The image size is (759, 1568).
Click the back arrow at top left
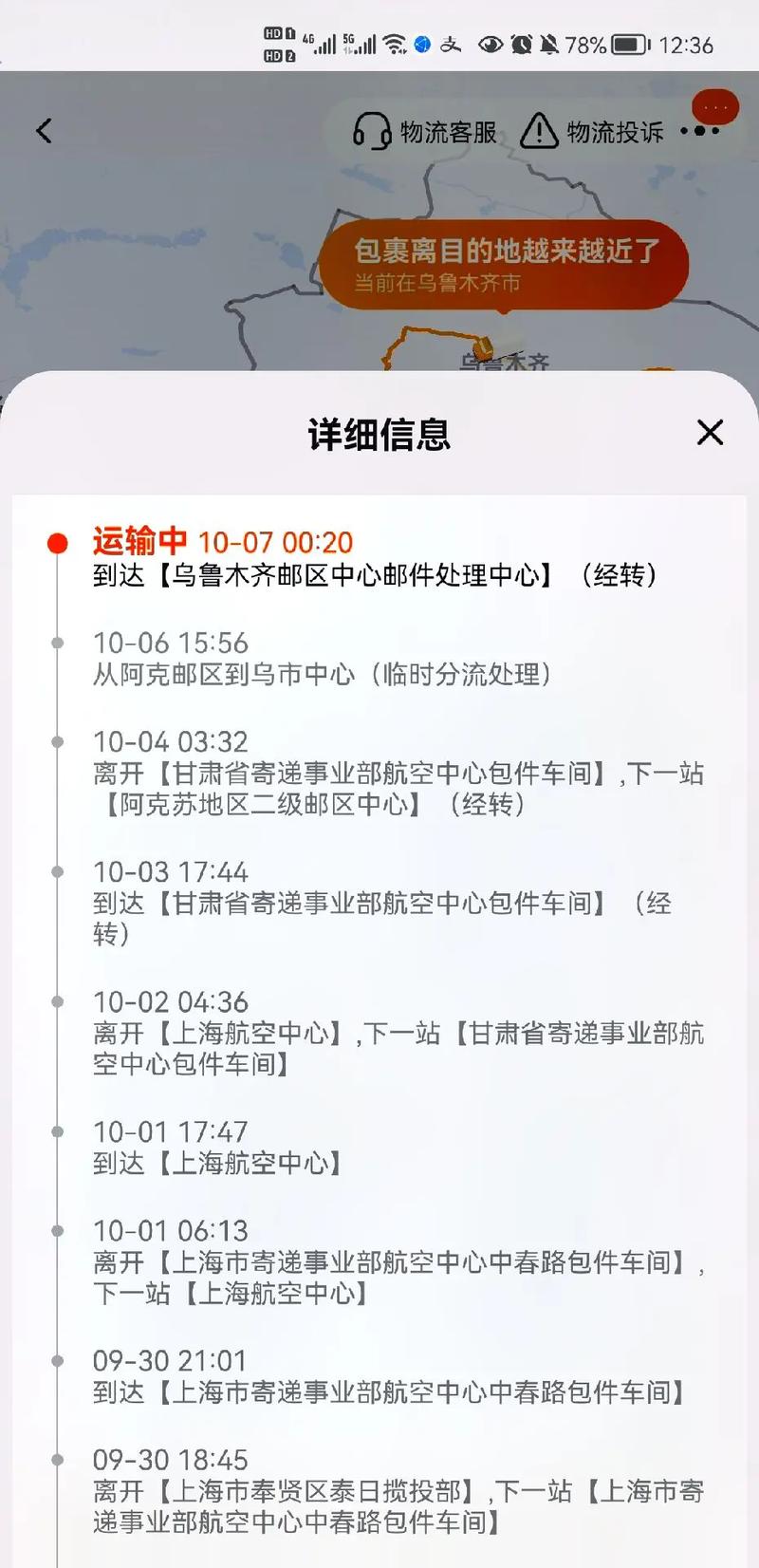[42, 130]
